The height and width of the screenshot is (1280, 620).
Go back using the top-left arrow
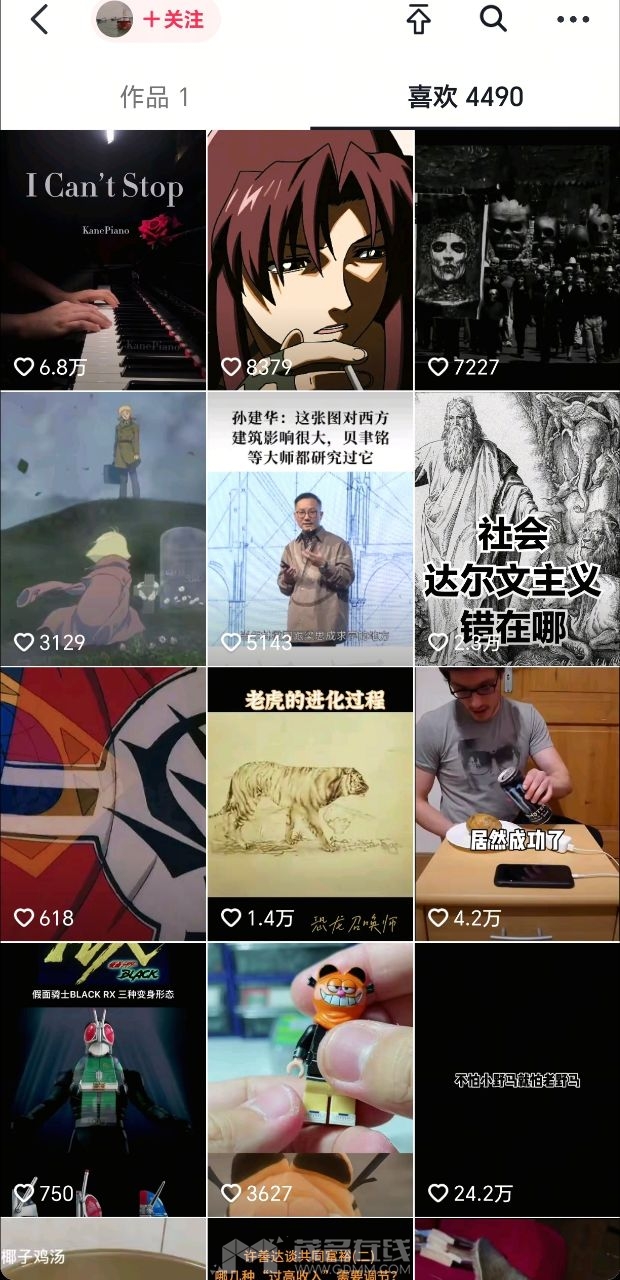[x=39, y=20]
